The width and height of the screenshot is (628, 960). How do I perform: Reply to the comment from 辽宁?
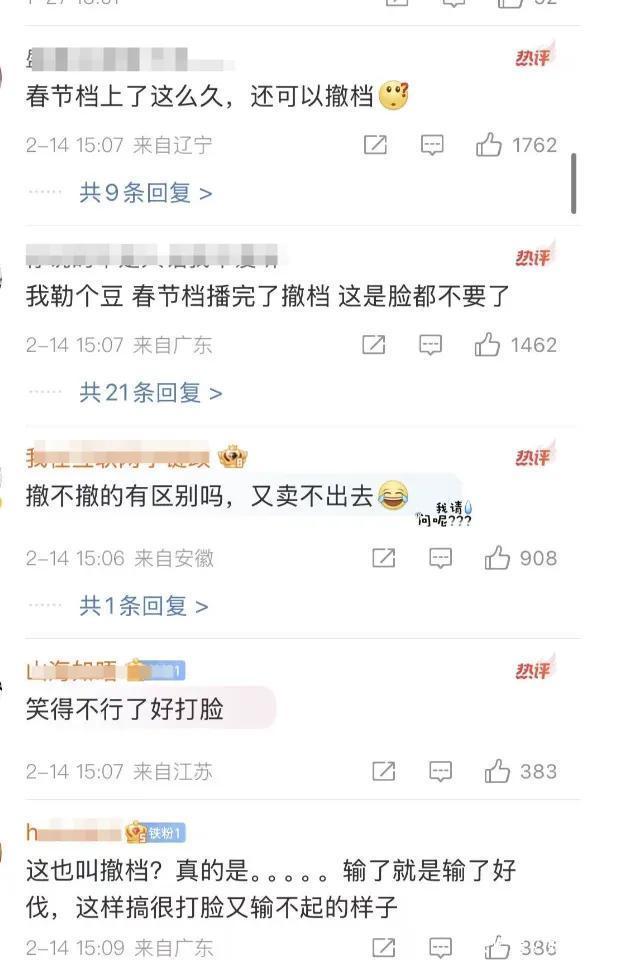click(432, 145)
